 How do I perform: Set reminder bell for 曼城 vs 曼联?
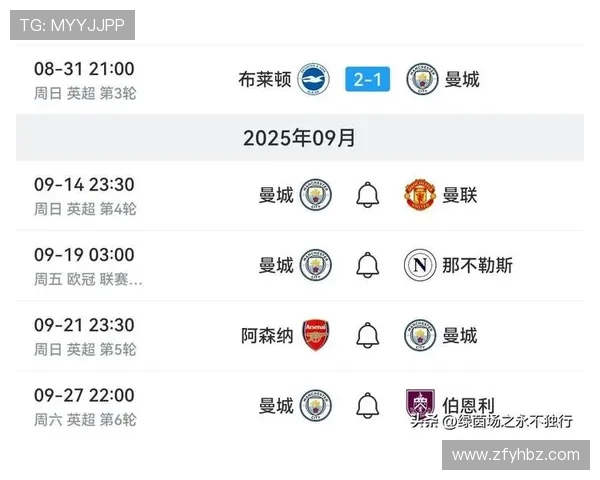point(368,195)
